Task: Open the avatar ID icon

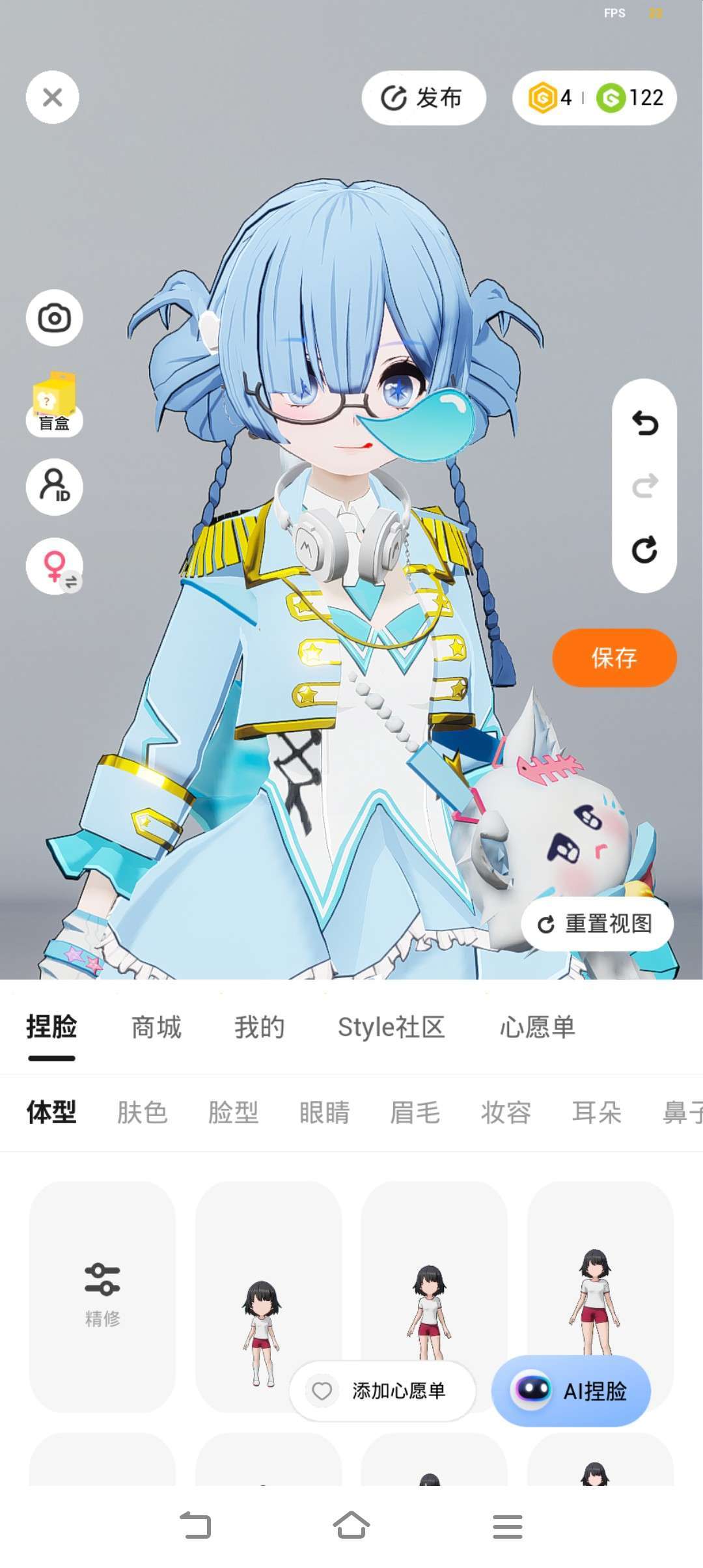Action: tap(54, 486)
